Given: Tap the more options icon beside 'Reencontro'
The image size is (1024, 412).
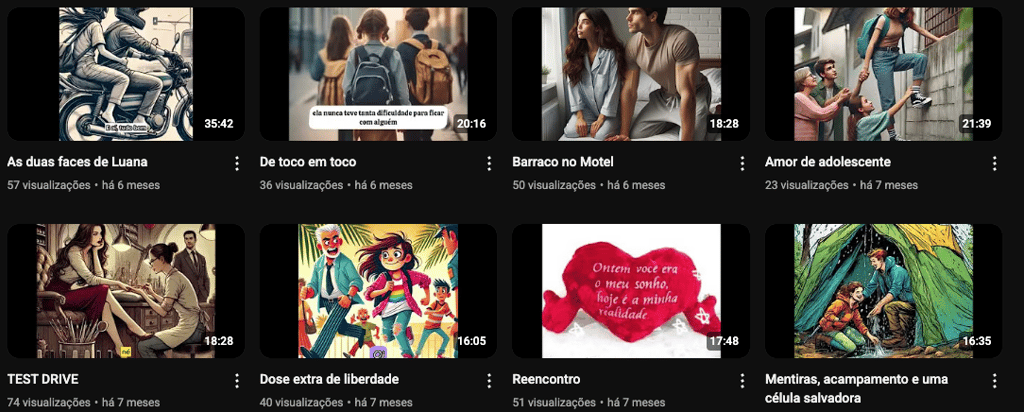Looking at the screenshot, I should coord(742,381).
